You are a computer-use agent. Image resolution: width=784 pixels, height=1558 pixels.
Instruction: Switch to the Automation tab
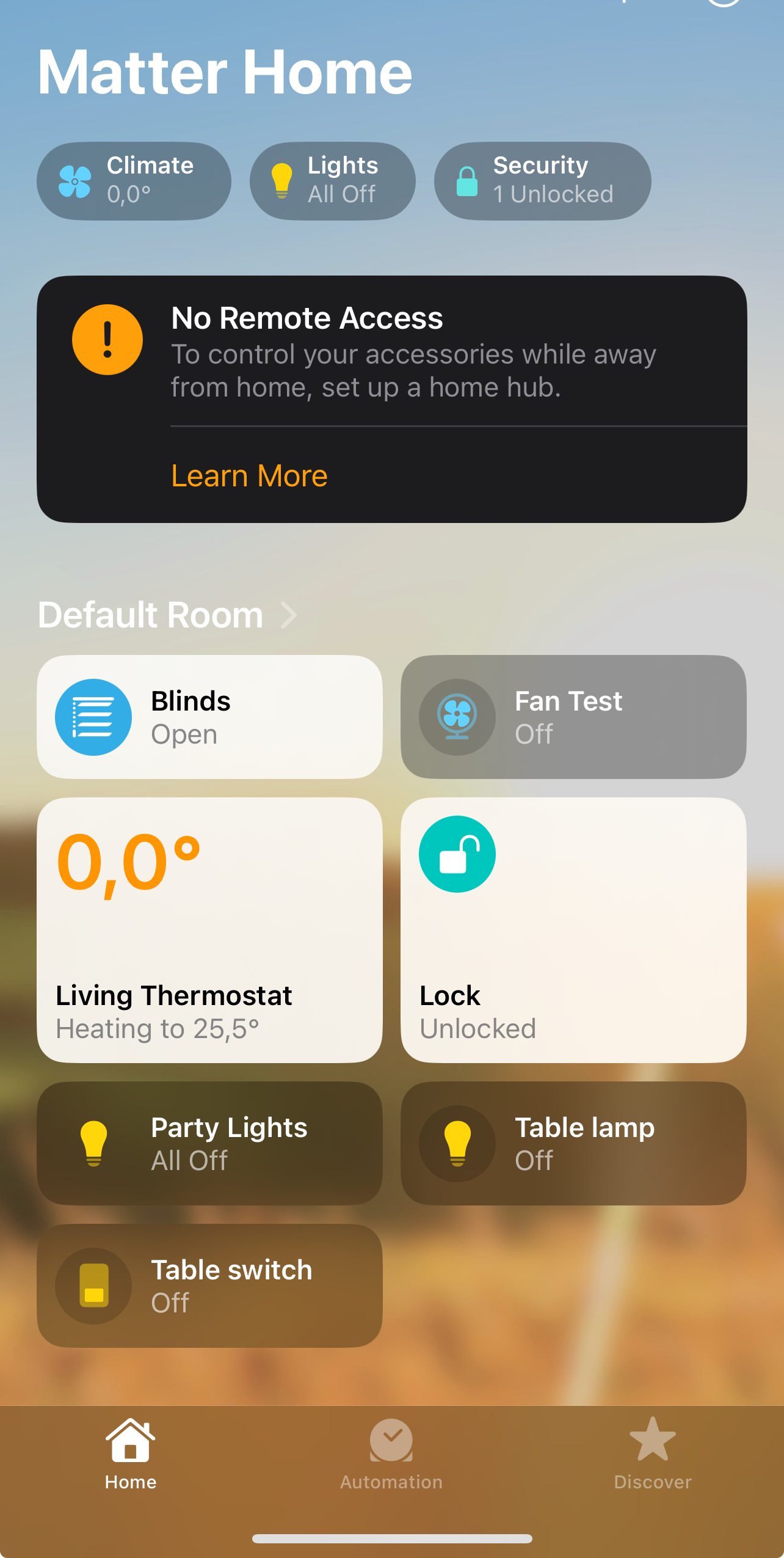coord(391,1454)
